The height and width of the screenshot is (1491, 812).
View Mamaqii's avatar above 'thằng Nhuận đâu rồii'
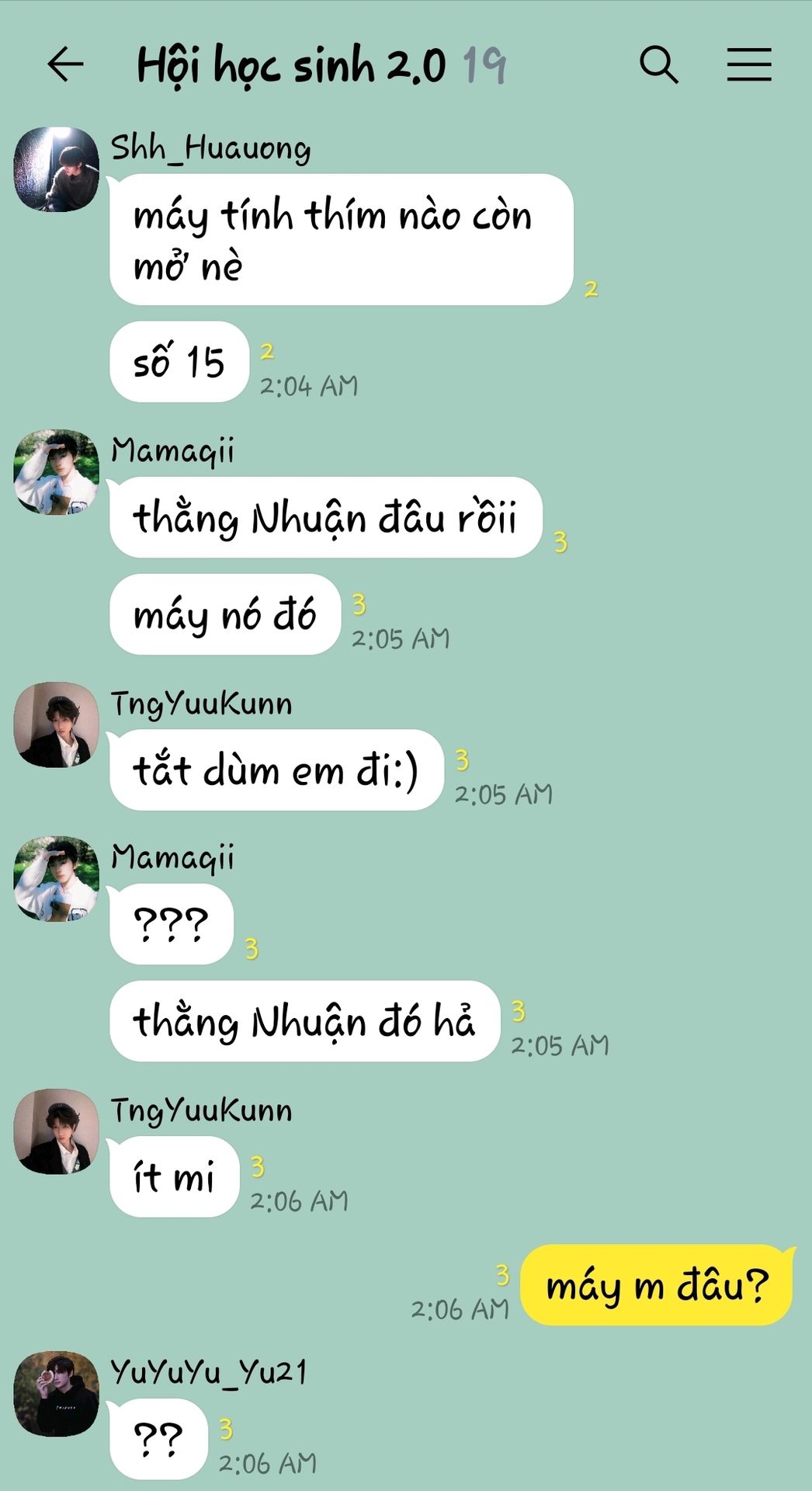click(57, 471)
